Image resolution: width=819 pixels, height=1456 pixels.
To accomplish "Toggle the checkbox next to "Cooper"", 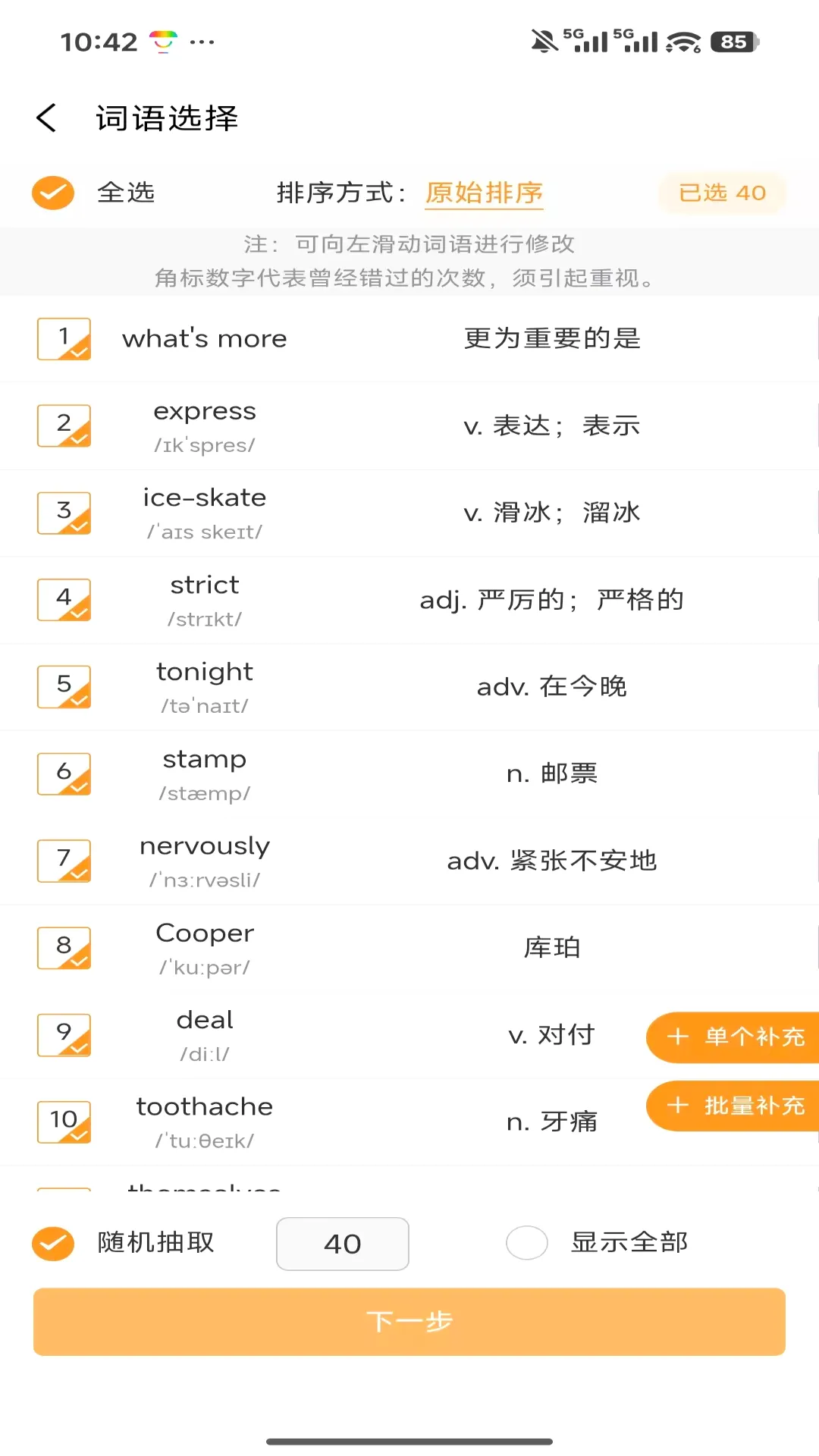I will 64,948.
